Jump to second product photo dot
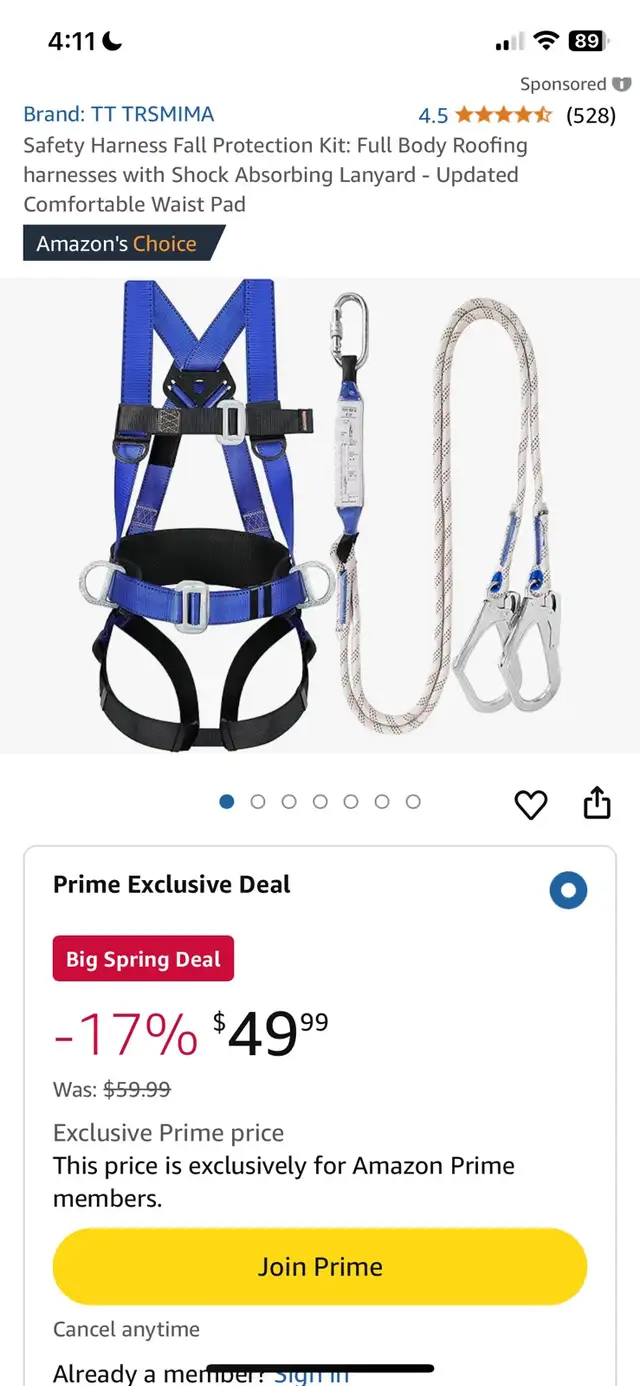This screenshot has width=640, height=1386. [258, 801]
